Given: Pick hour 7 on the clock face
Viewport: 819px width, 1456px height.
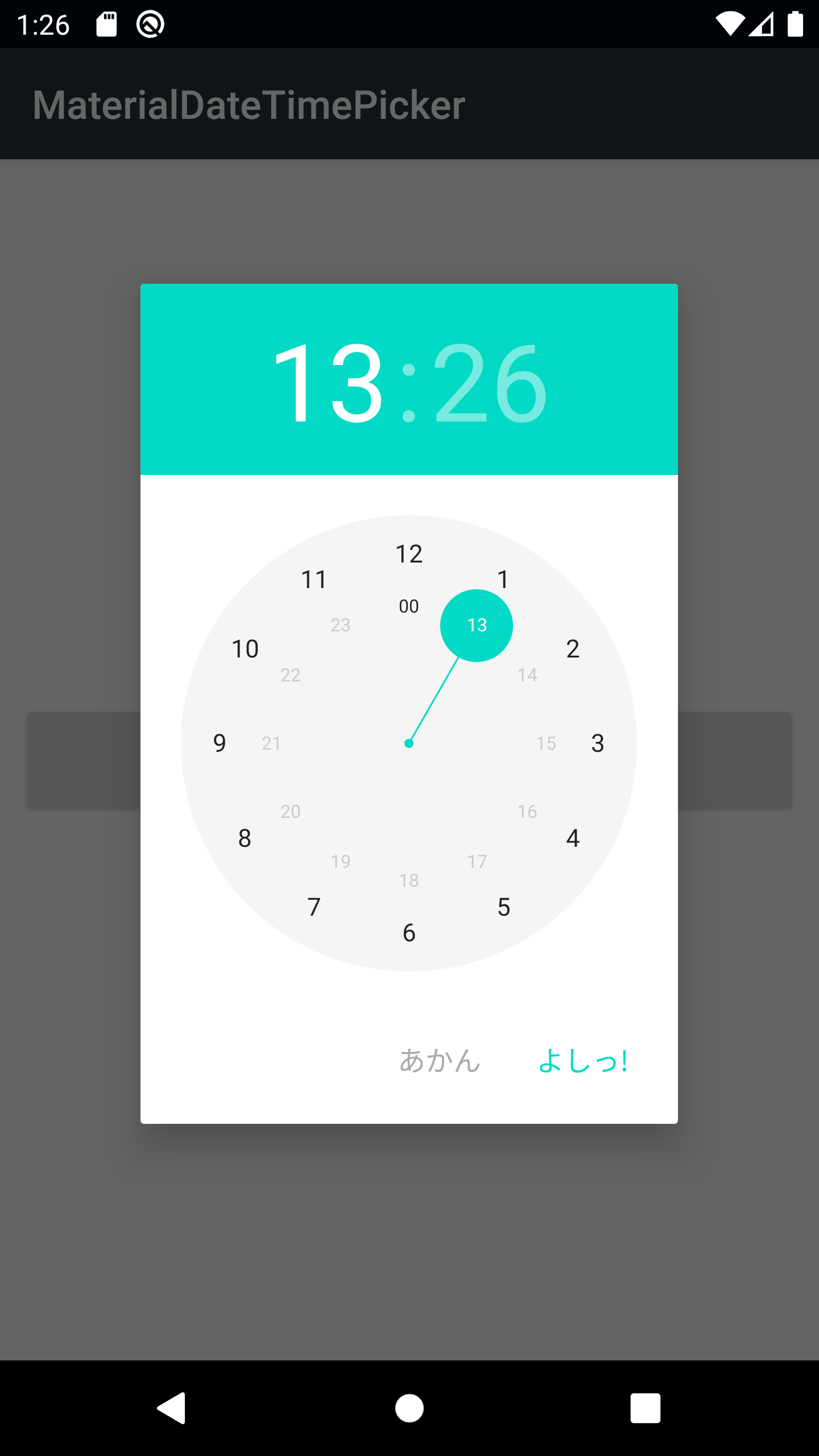Looking at the screenshot, I should click(314, 907).
